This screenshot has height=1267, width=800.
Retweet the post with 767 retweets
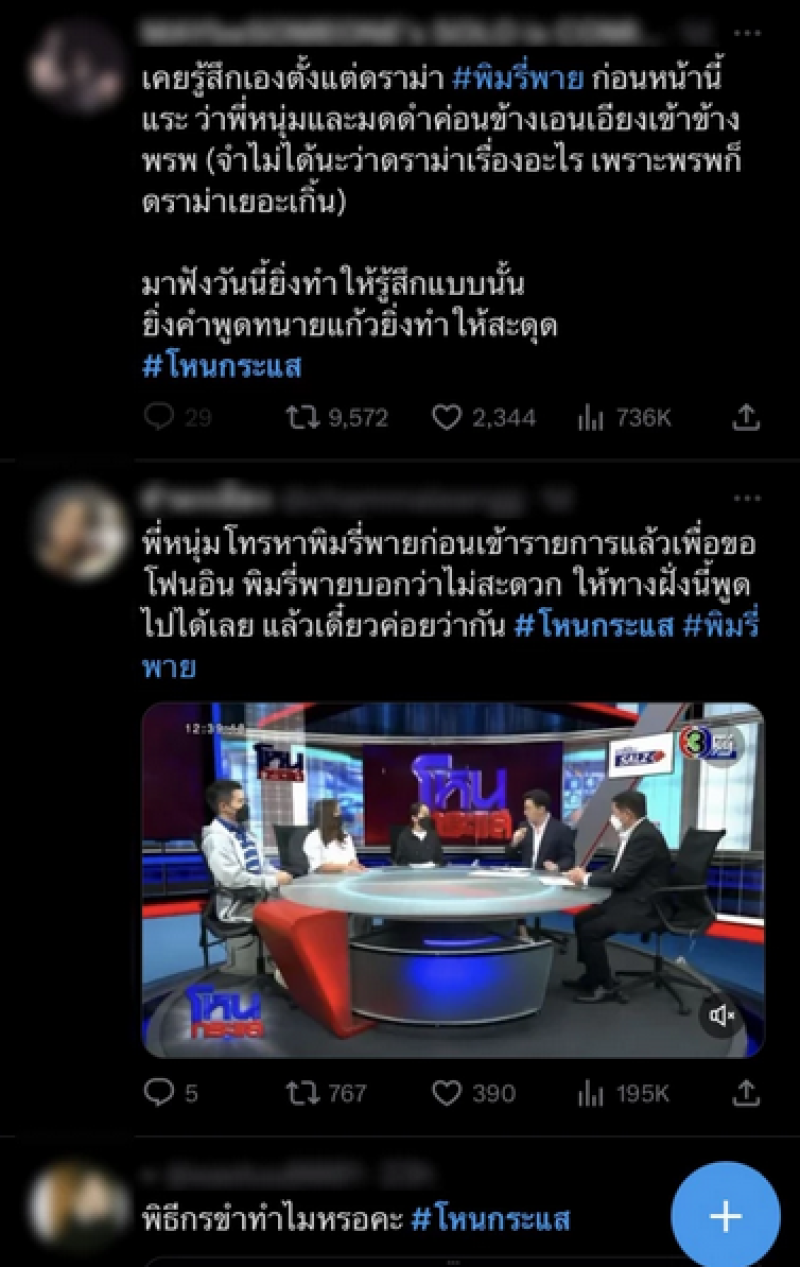(x=301, y=1093)
